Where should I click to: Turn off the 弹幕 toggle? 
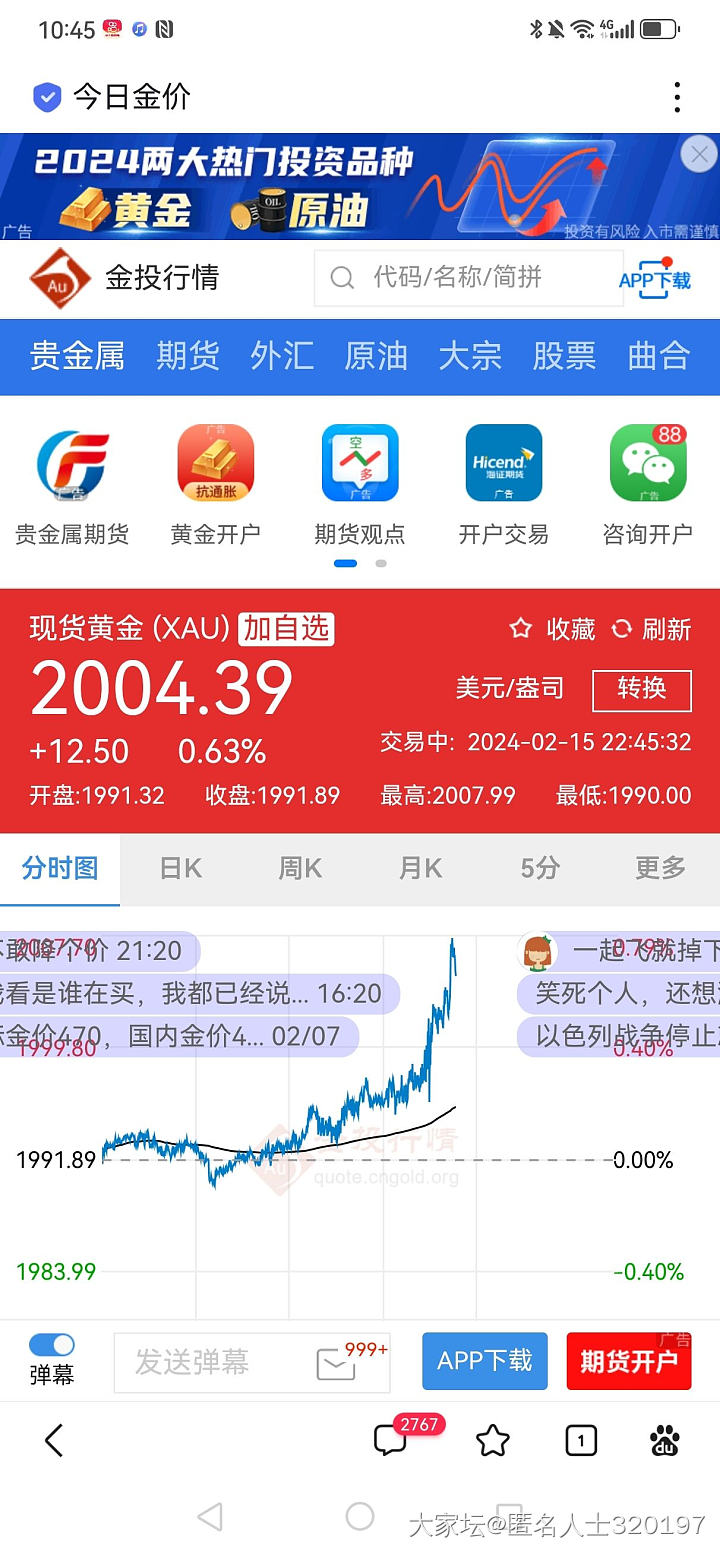[x=52, y=1345]
